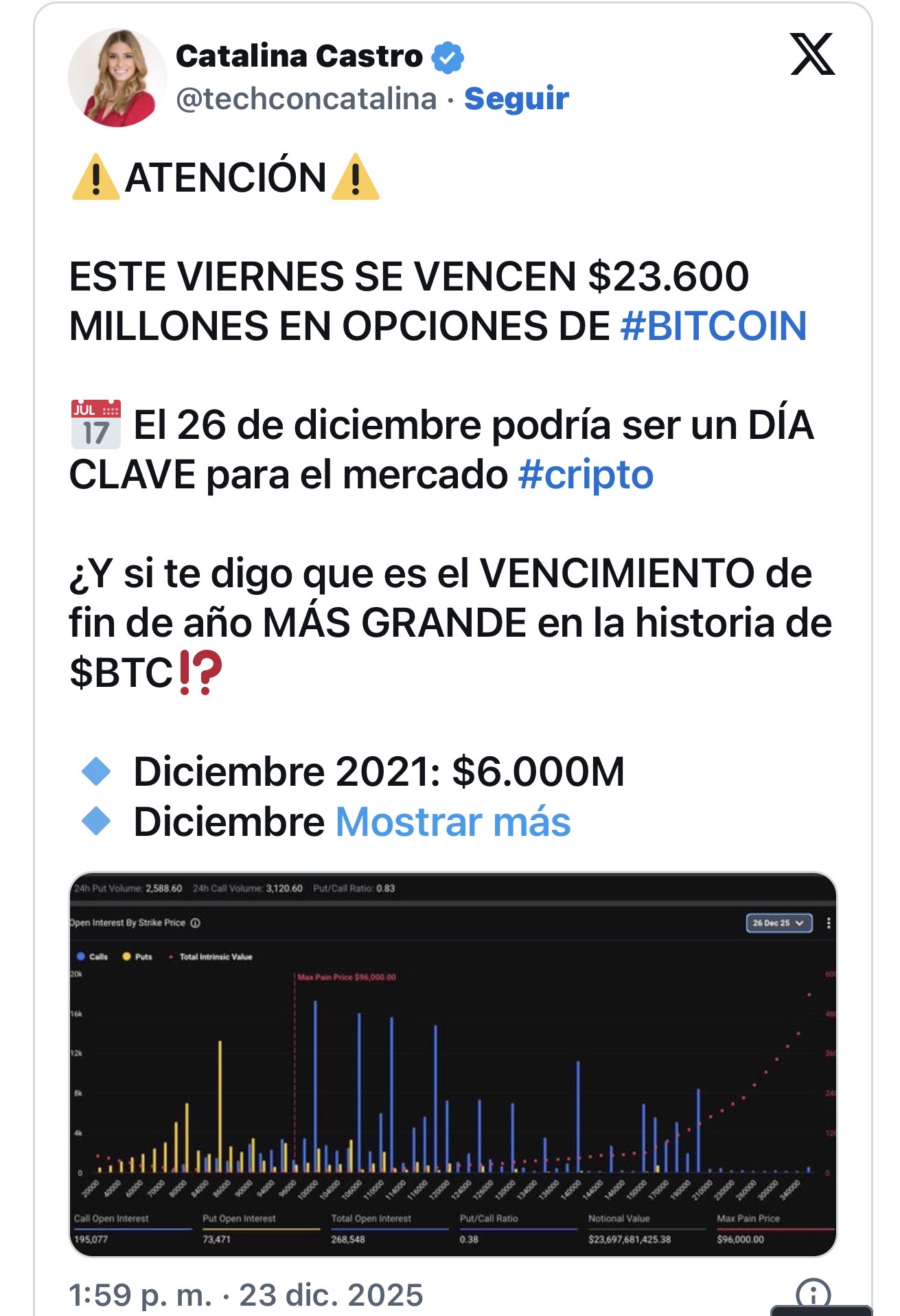
Task: Open the #BITCOIN hashtag
Action: (x=713, y=326)
